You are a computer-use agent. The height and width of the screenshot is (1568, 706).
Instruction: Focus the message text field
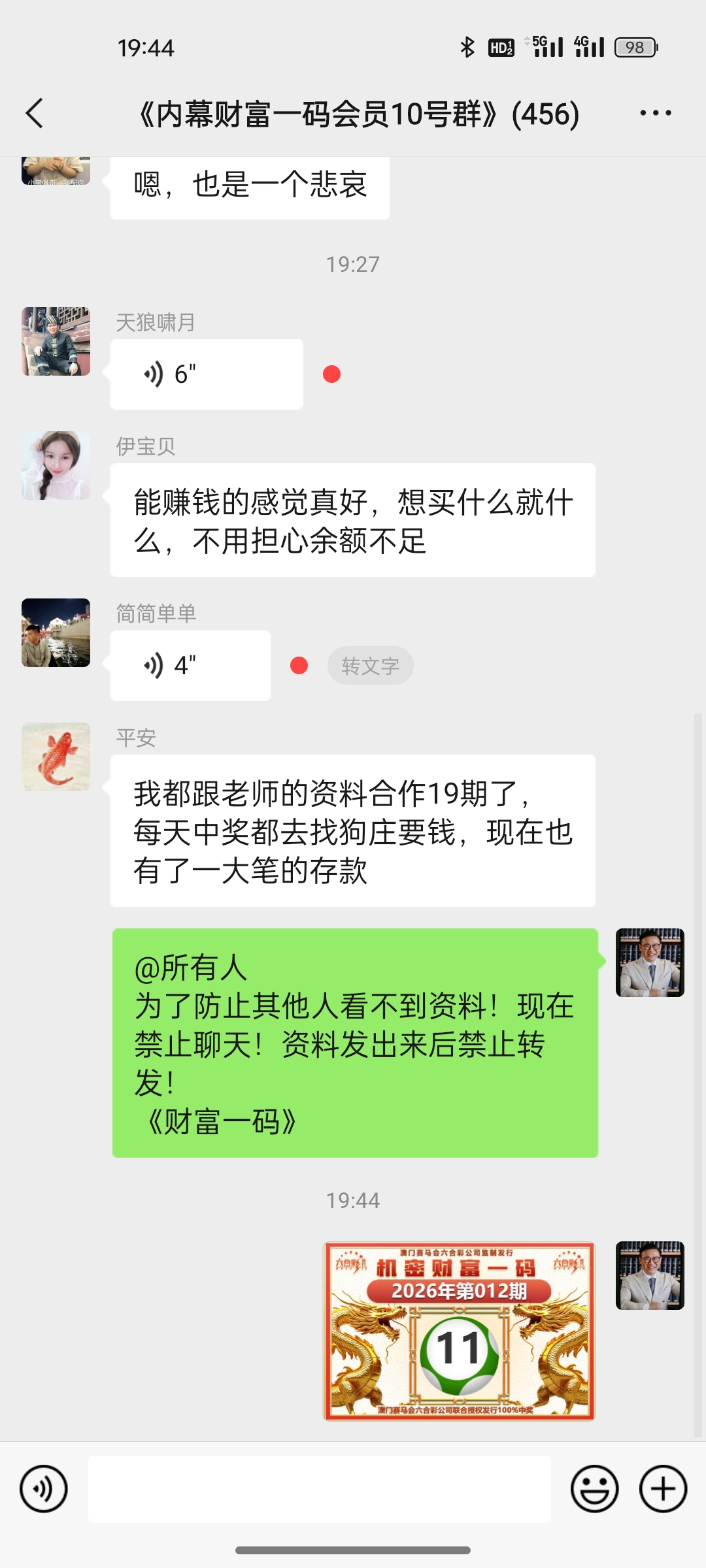coord(319,1489)
